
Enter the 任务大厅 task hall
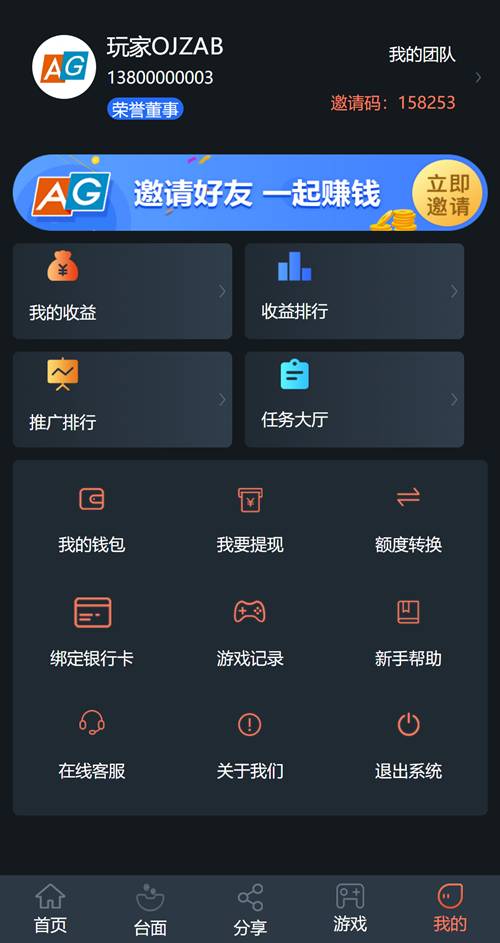coord(354,399)
